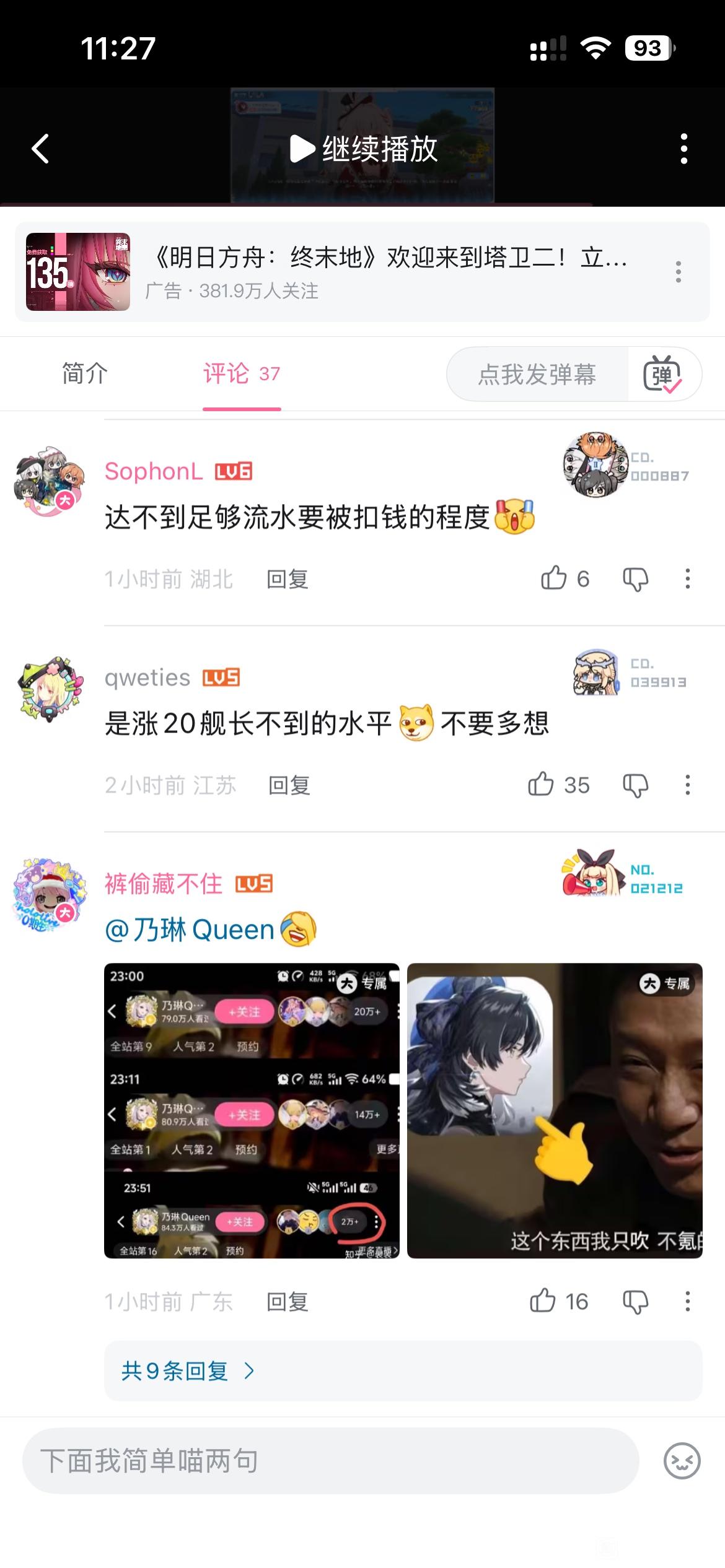Tap the comment box 下面我简单喵两句
The image size is (725, 1568).
pyautogui.click(x=330, y=1461)
